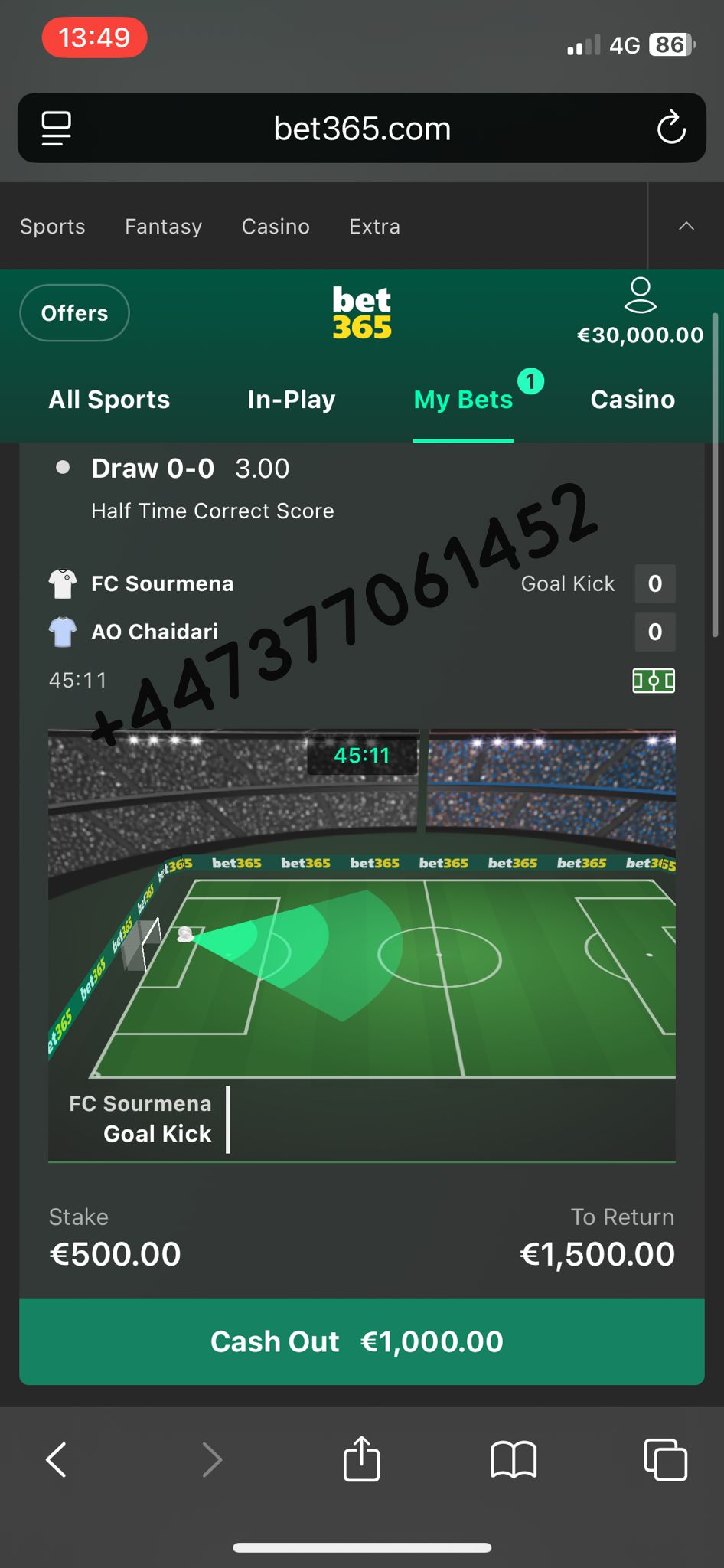Show open browser tabs
Viewport: 724px width, 1568px height.
click(x=665, y=1459)
